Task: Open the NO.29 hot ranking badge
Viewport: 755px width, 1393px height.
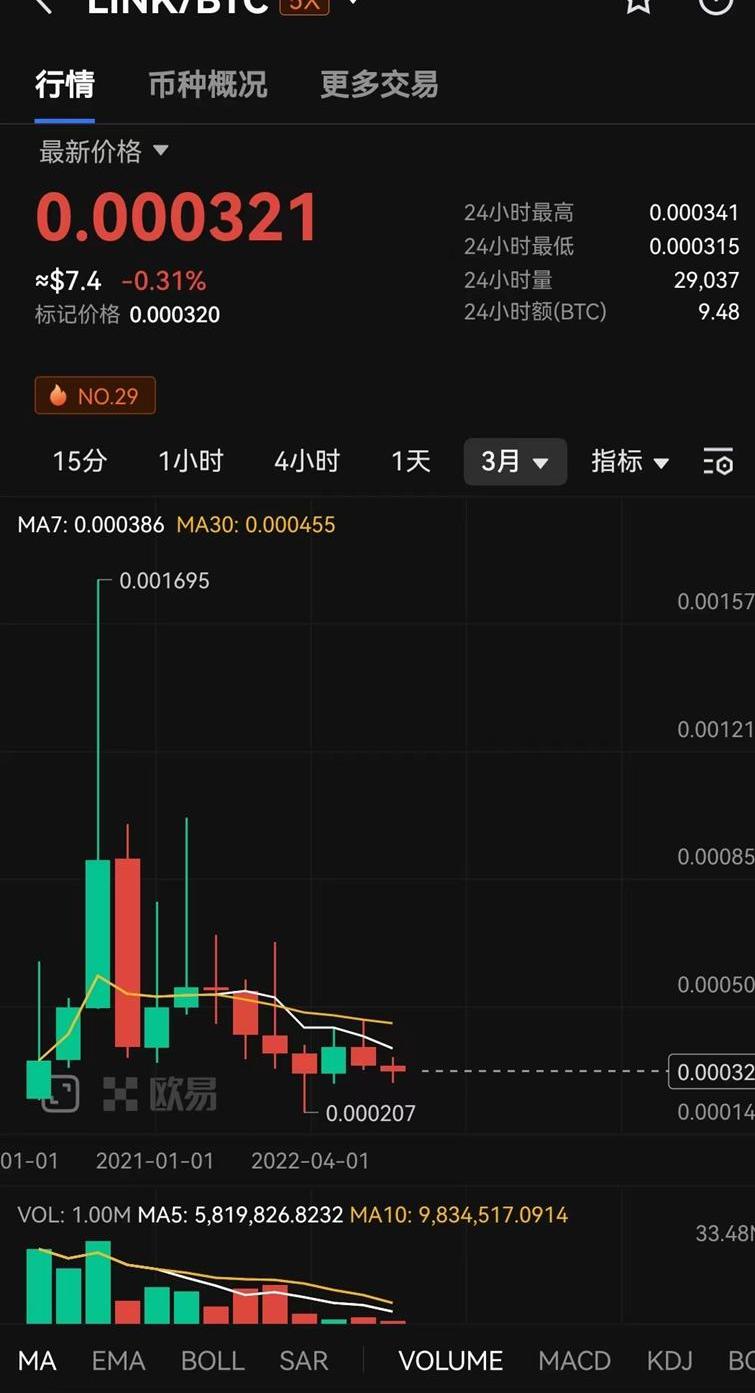Action: tap(95, 396)
